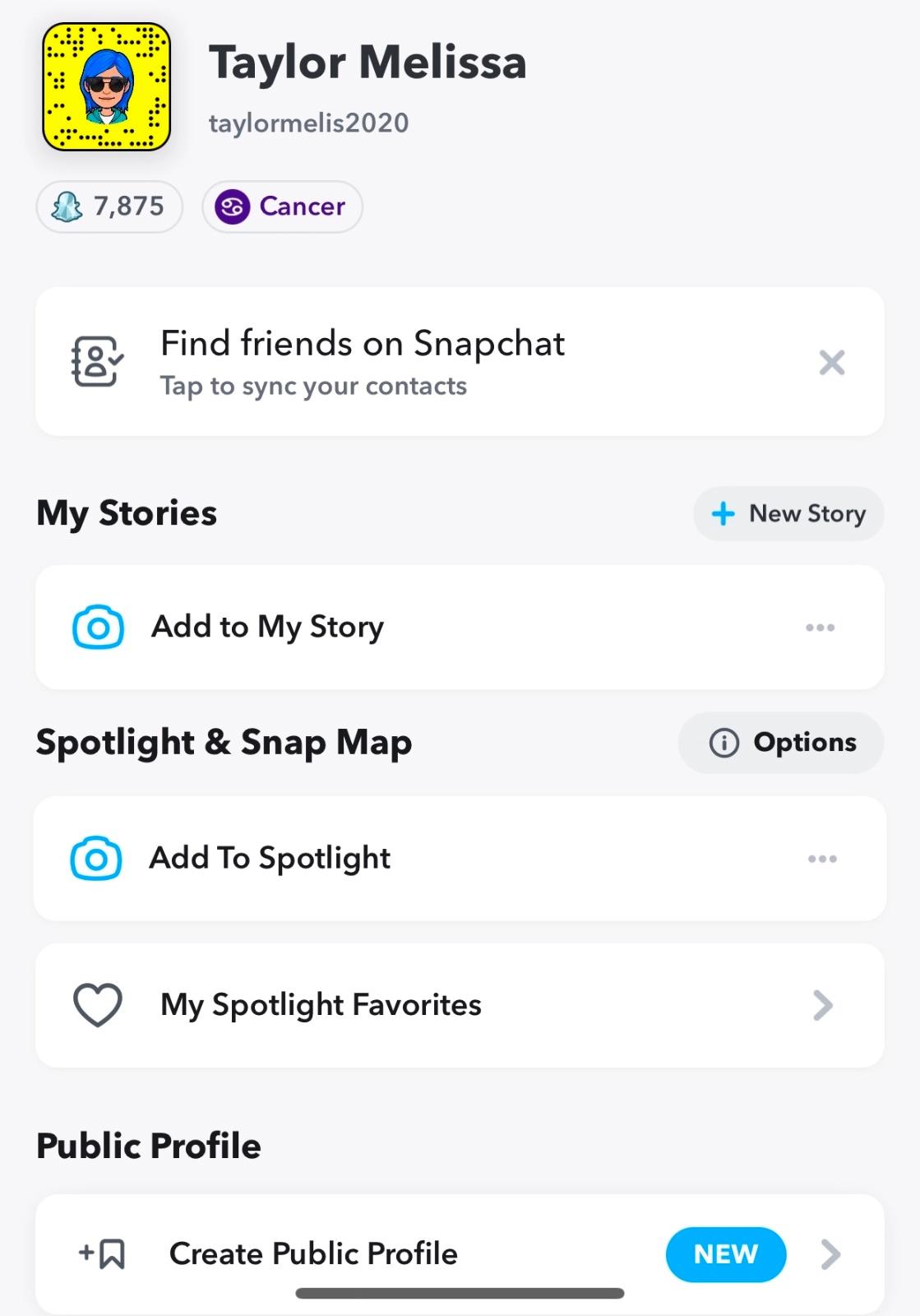This screenshot has height=1316, width=920.
Task: Open Spotlight & Snap Map Options
Action: [x=781, y=743]
